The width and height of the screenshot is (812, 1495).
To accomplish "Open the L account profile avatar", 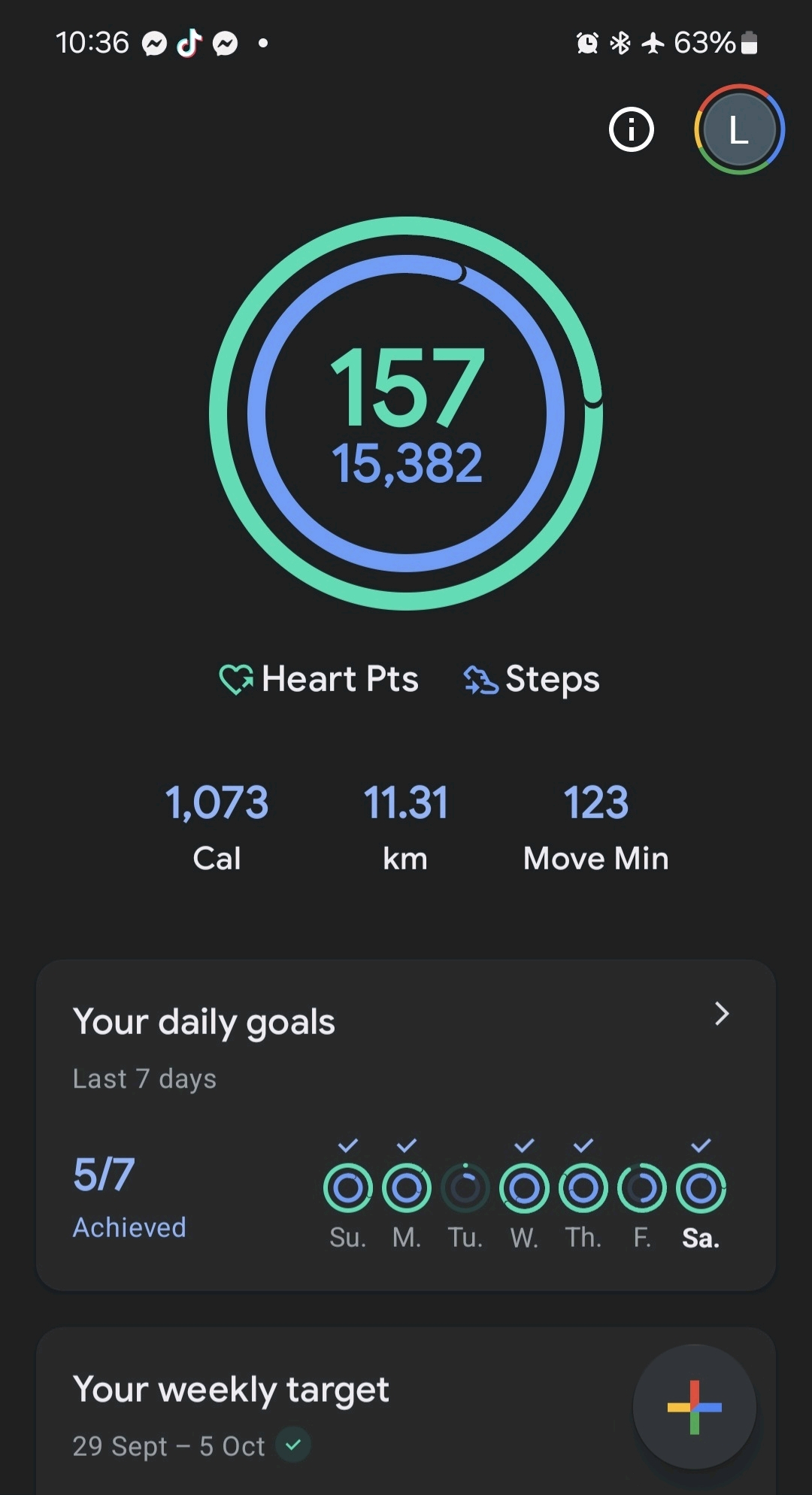I will pyautogui.click(x=739, y=129).
